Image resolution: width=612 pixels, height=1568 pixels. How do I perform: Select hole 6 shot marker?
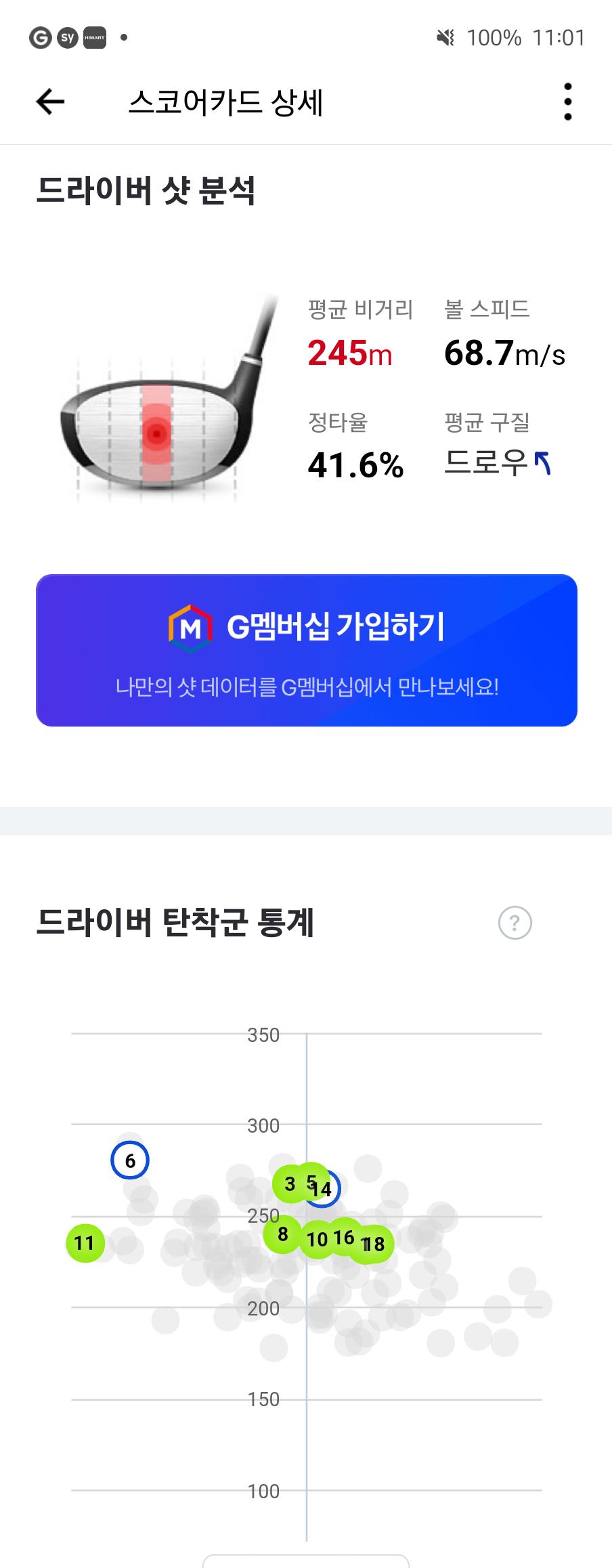[x=130, y=1160]
